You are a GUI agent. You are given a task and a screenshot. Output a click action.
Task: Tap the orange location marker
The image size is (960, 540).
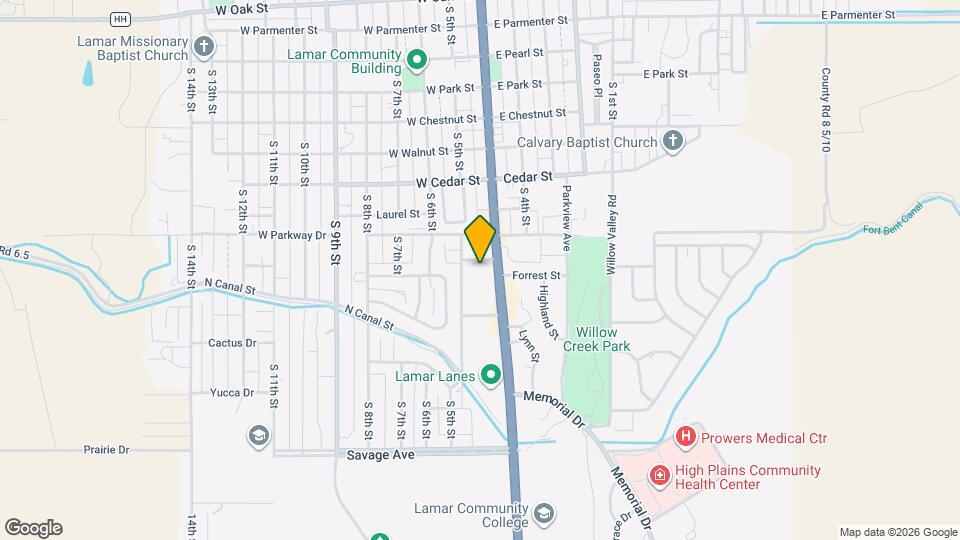click(x=481, y=240)
